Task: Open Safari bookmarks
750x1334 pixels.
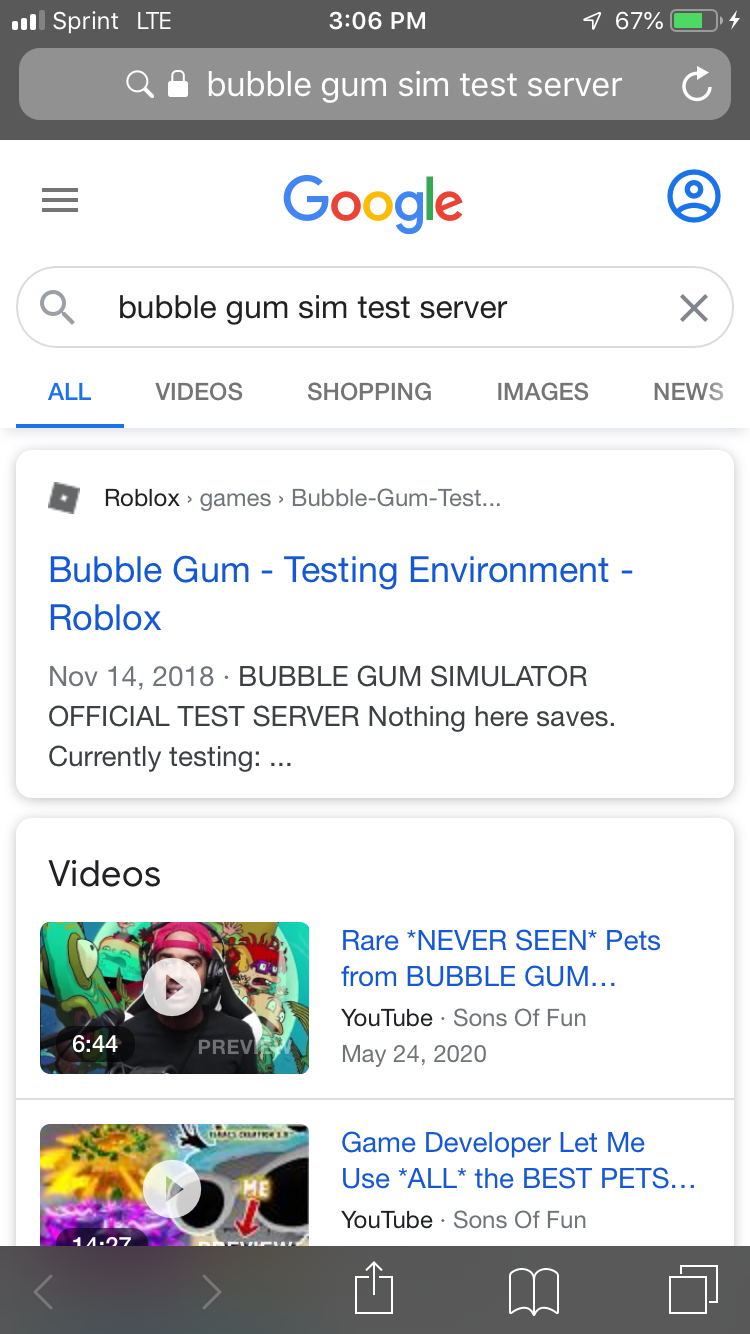Action: click(533, 1291)
